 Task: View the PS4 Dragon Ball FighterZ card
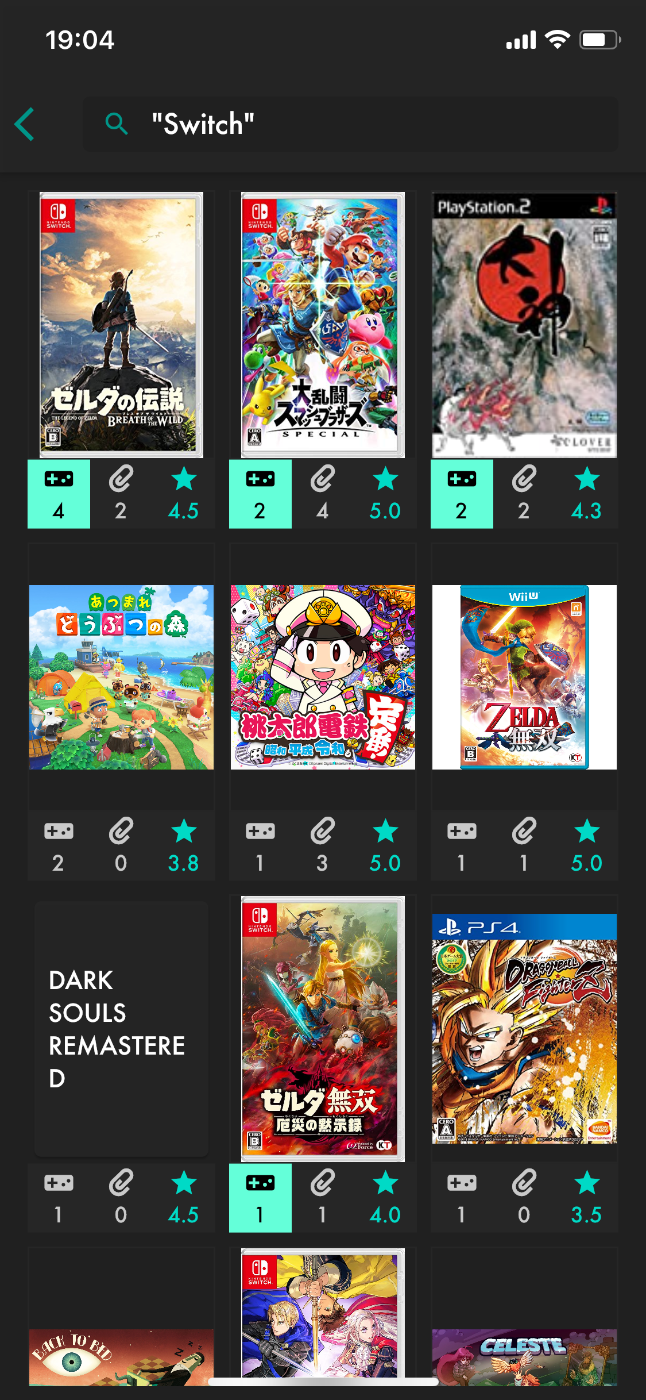click(x=524, y=1029)
